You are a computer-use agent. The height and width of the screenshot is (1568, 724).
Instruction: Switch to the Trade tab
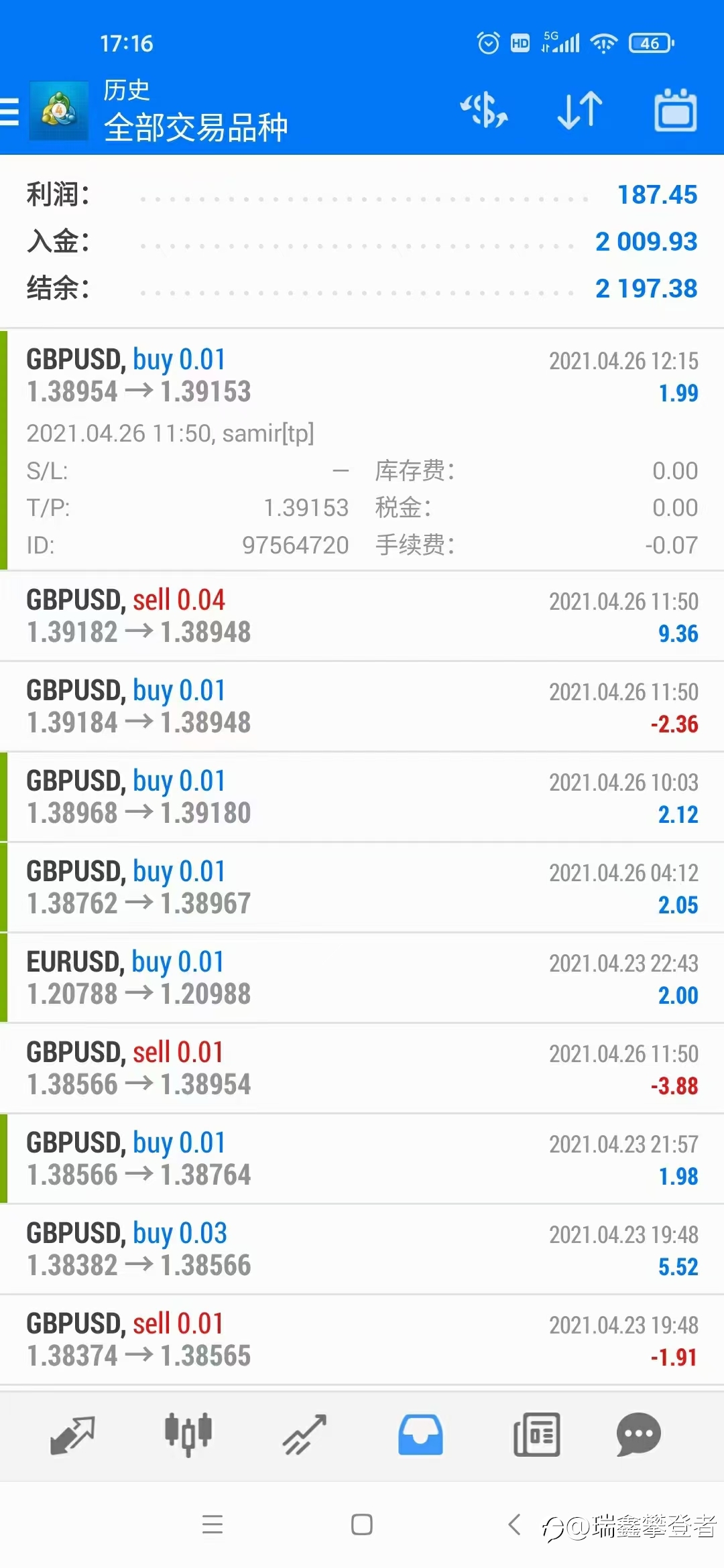point(304,1435)
